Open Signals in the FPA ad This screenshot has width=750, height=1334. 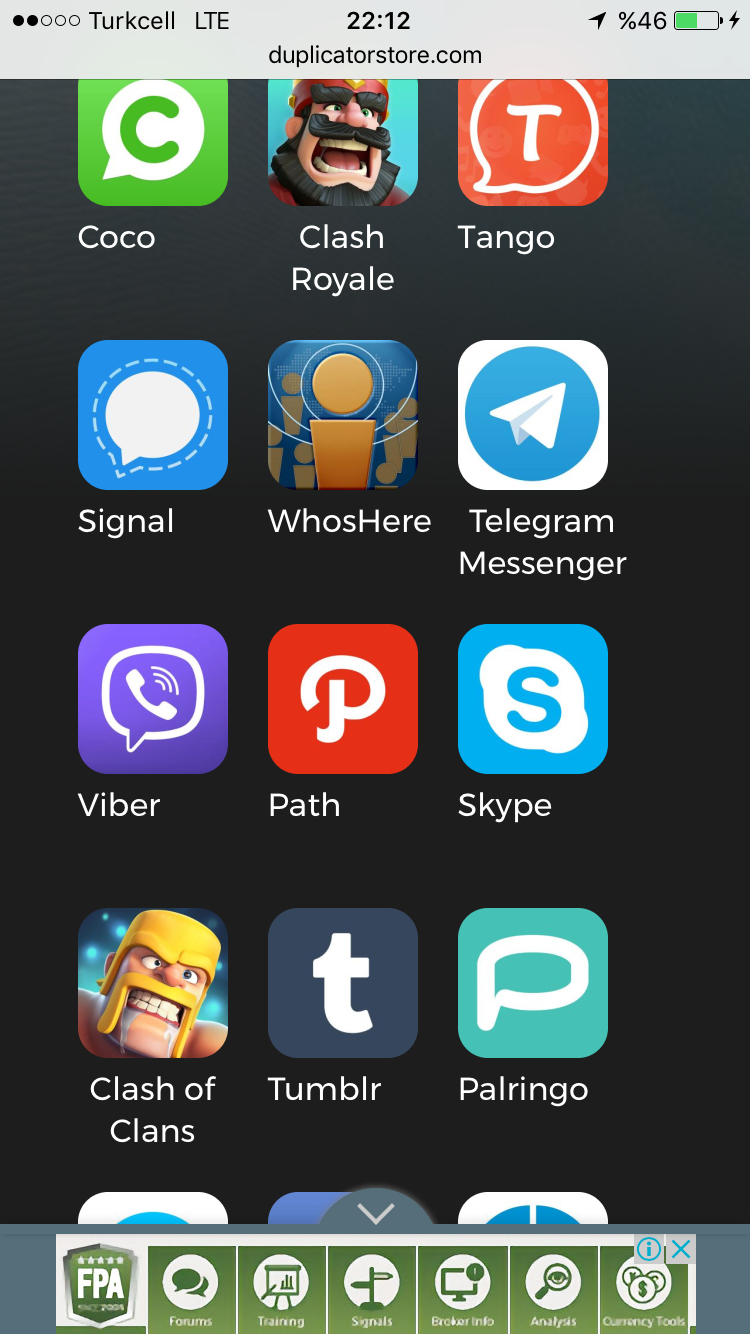pyautogui.click(x=372, y=1288)
